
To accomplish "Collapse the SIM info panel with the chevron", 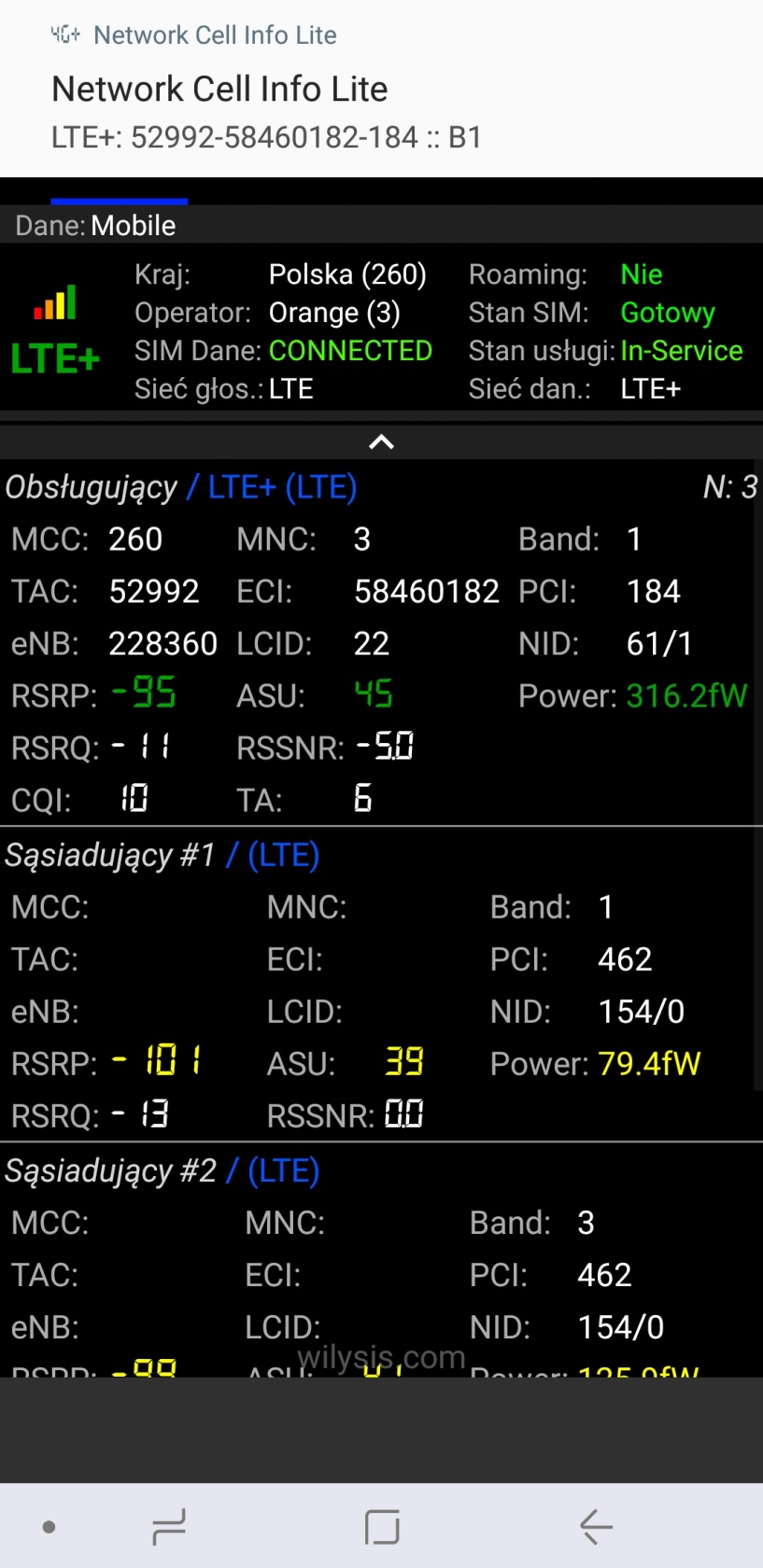I will coord(381,441).
